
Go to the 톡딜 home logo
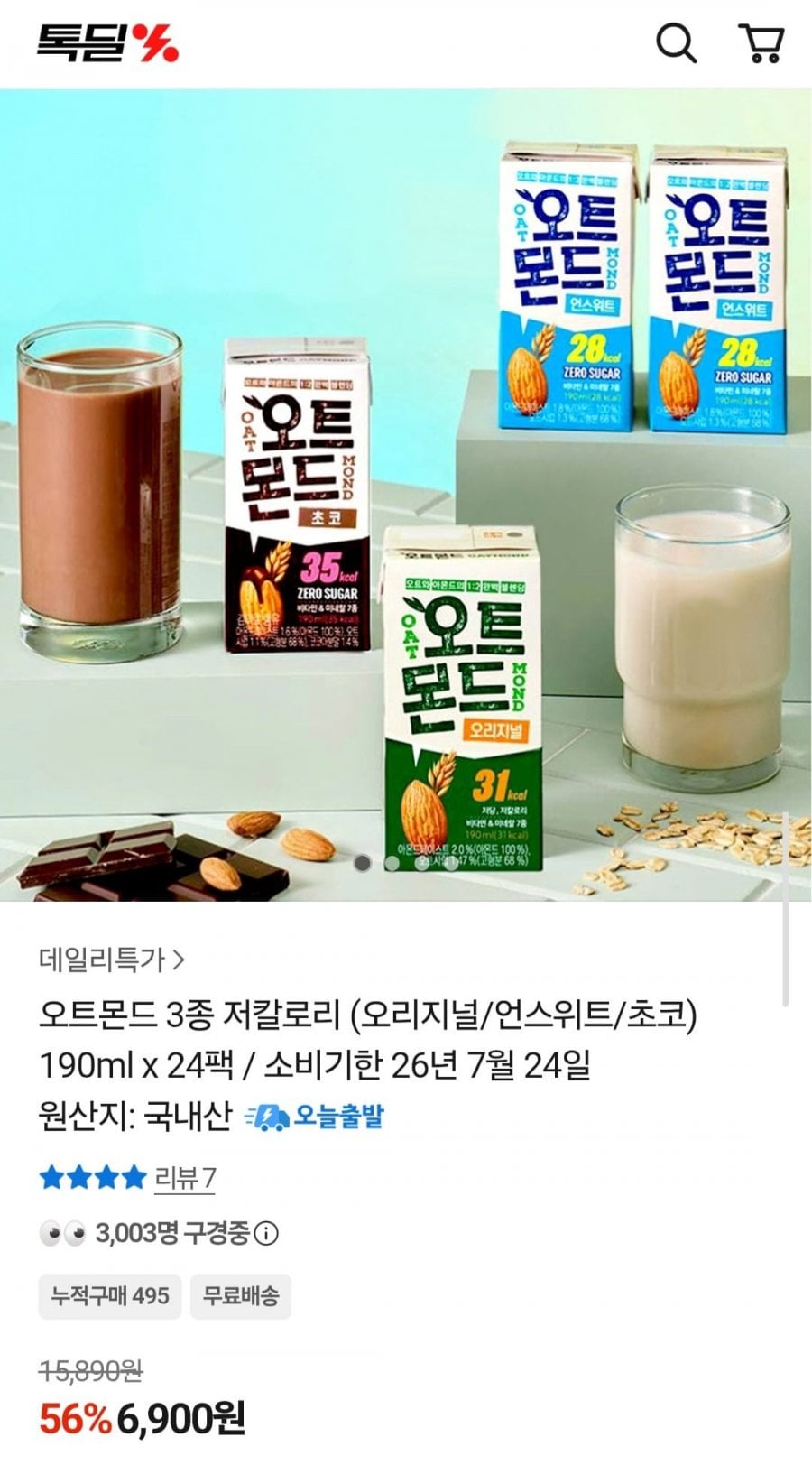[x=107, y=42]
